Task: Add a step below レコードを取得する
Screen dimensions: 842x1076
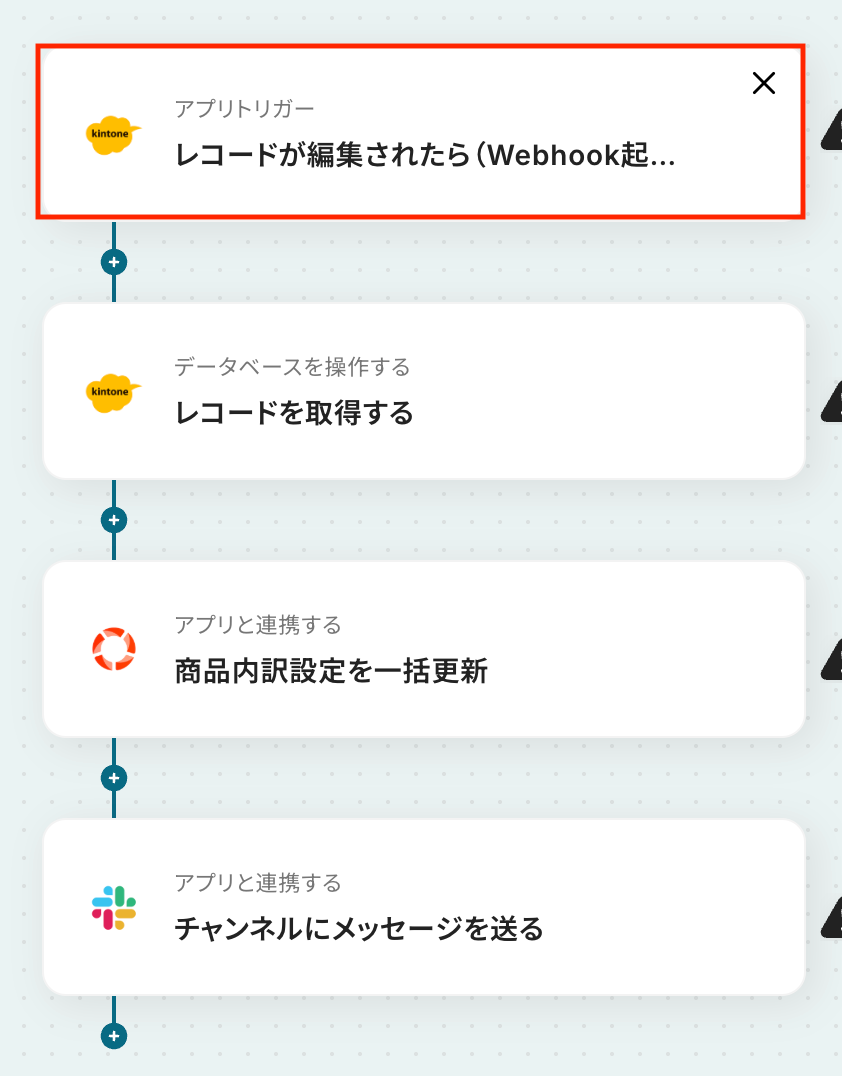Action: (114, 520)
